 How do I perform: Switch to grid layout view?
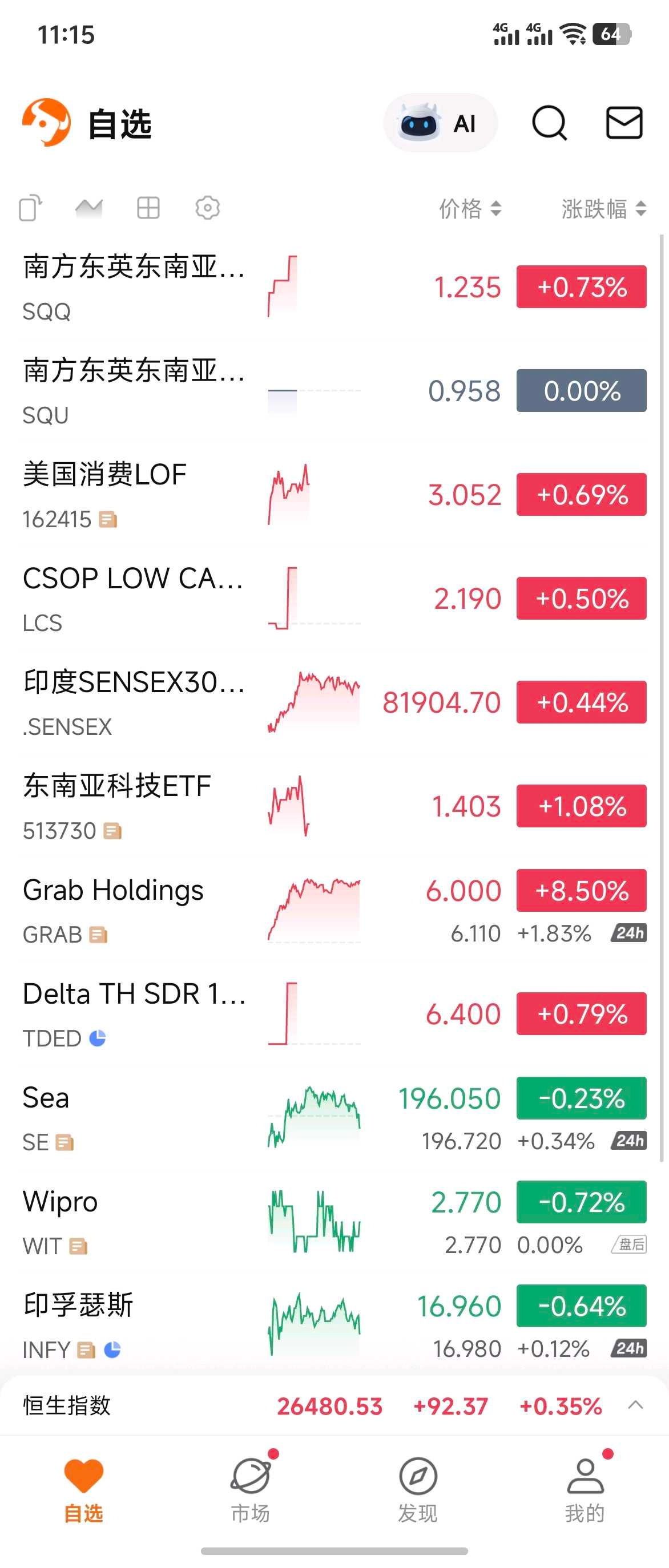(x=148, y=208)
